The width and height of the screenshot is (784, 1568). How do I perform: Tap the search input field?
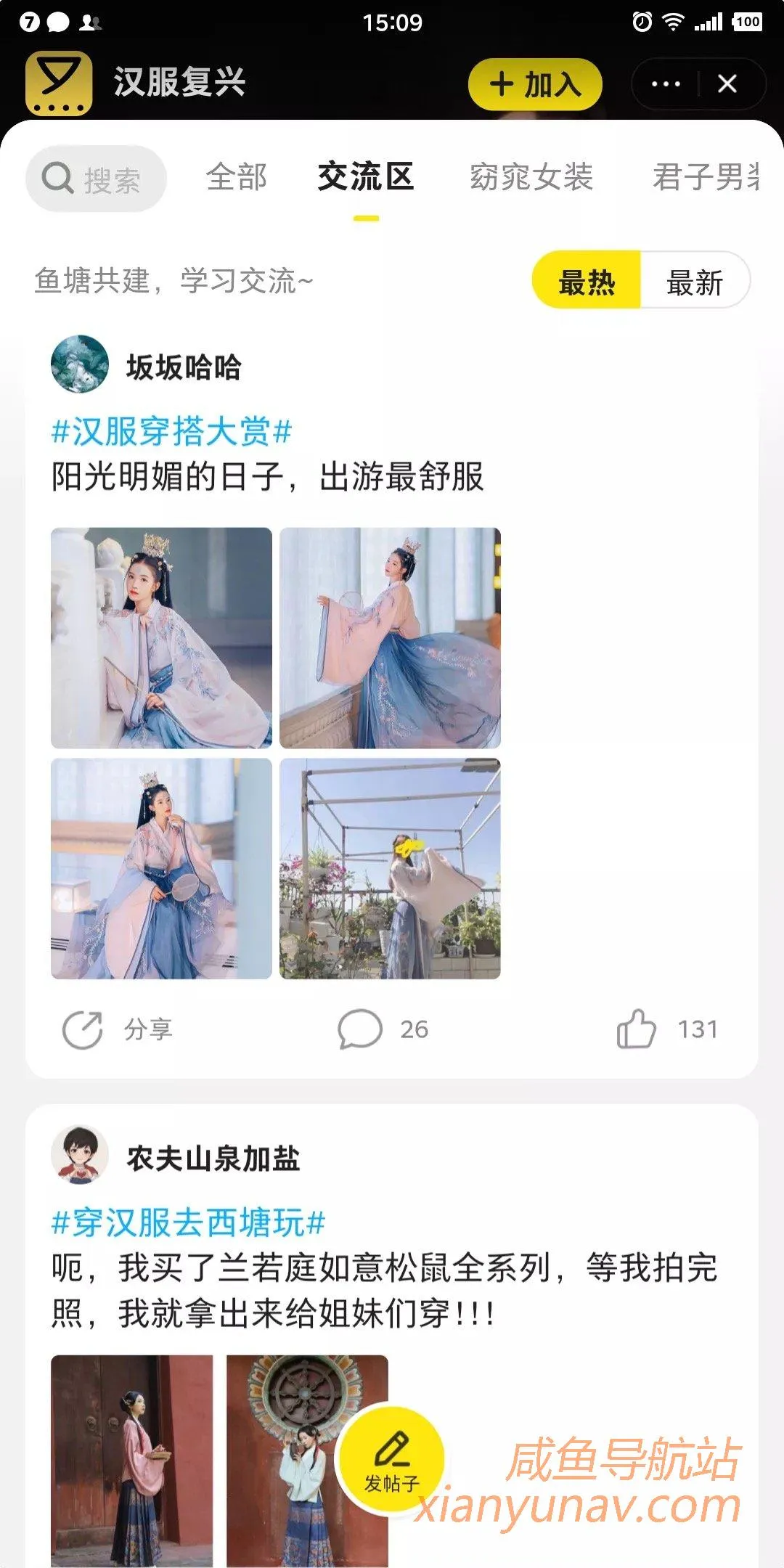[94, 177]
